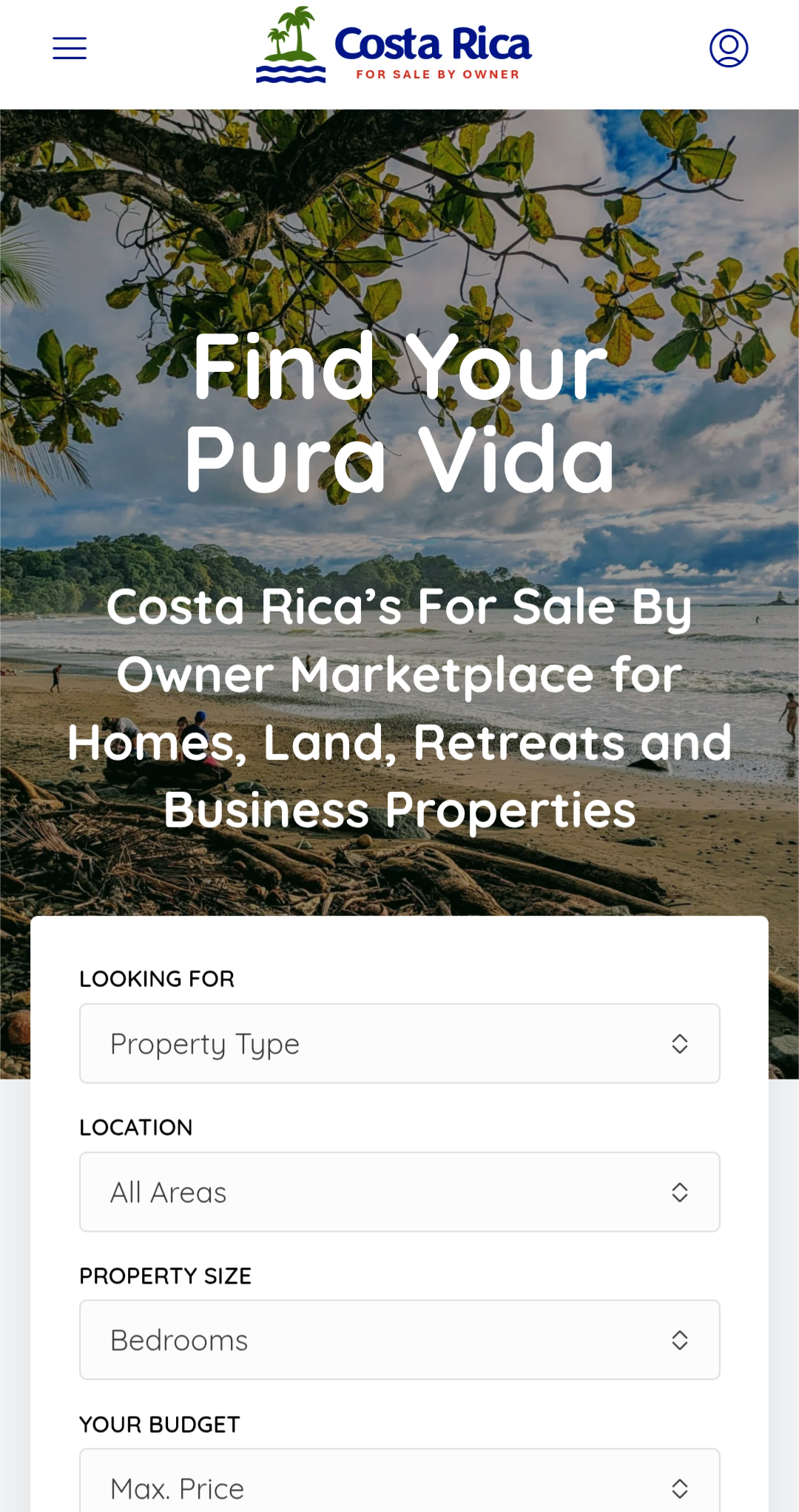799x1512 pixels.
Task: Choose a location from All Areas dropdown
Action: point(399,1192)
